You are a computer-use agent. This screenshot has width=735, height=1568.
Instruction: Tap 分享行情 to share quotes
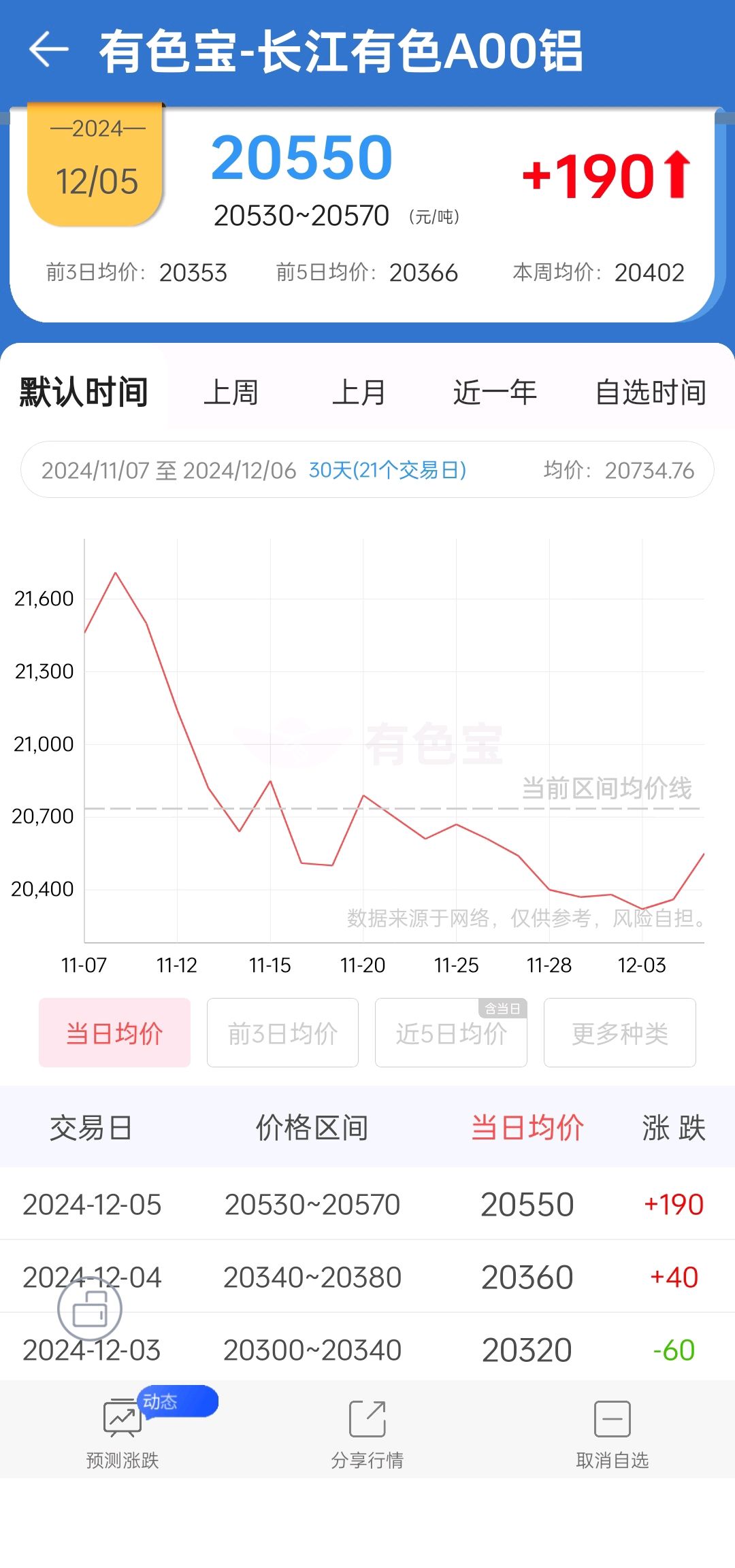[x=367, y=1430]
